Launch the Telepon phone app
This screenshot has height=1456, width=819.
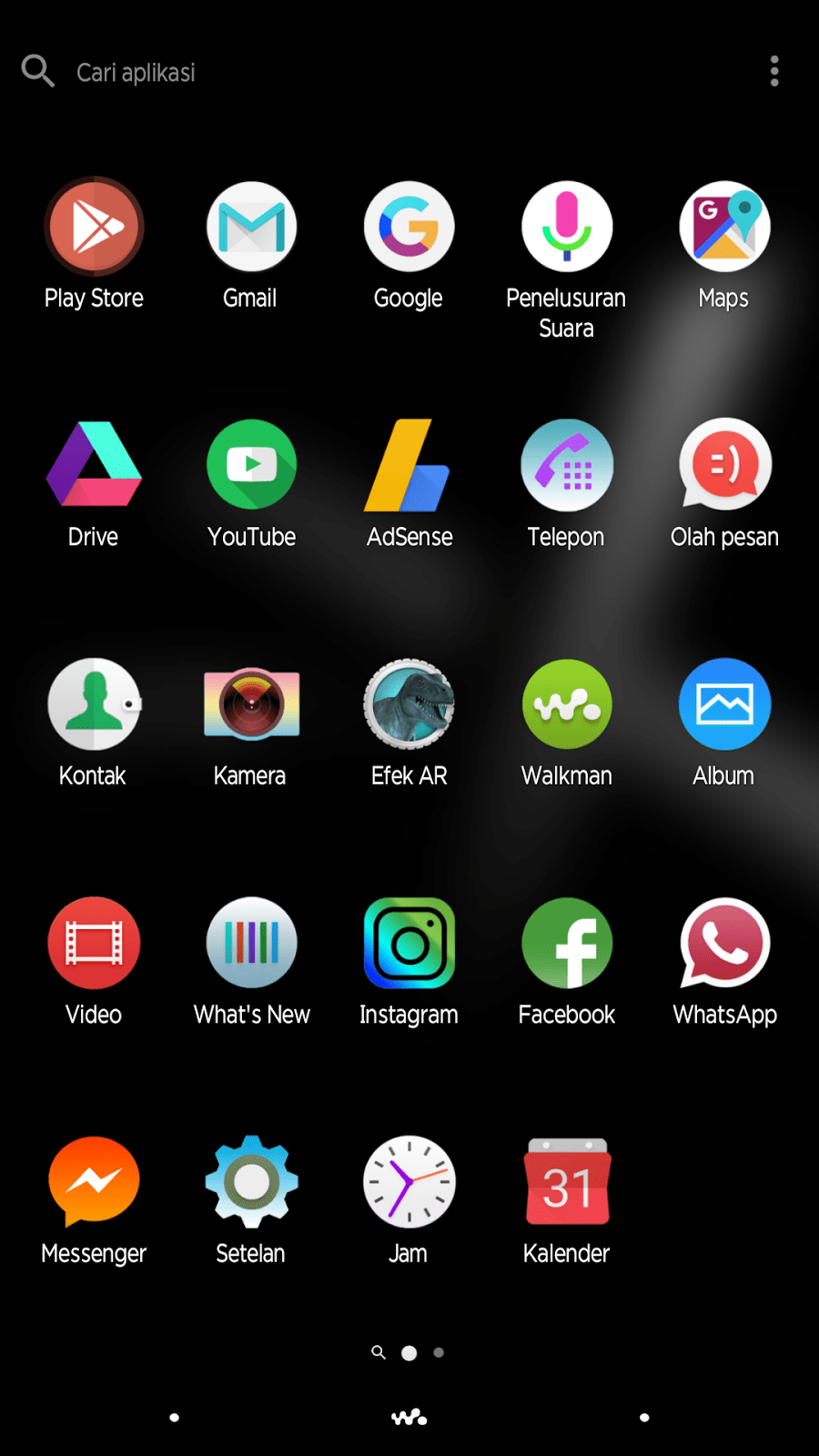click(x=566, y=464)
